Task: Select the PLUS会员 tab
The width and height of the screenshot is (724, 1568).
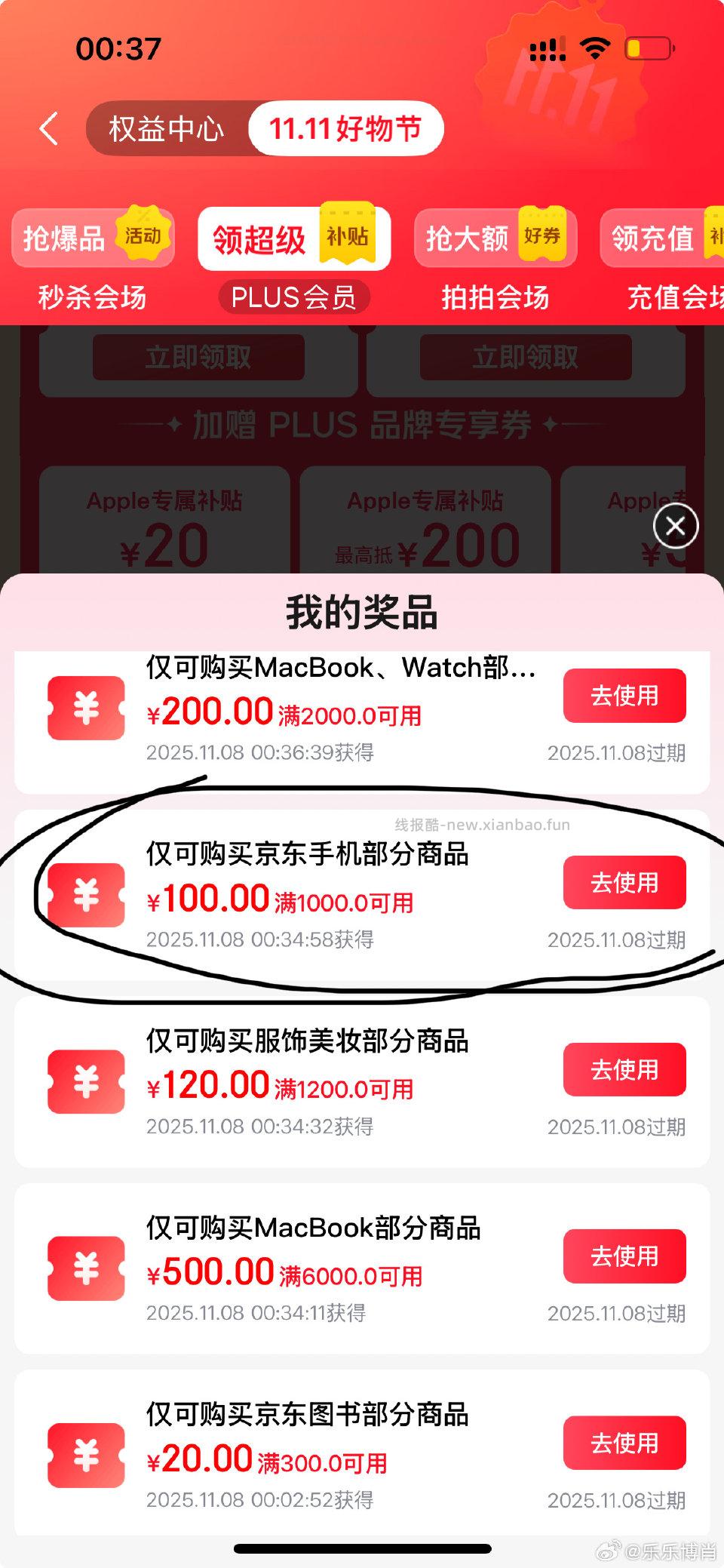Action: click(x=293, y=299)
